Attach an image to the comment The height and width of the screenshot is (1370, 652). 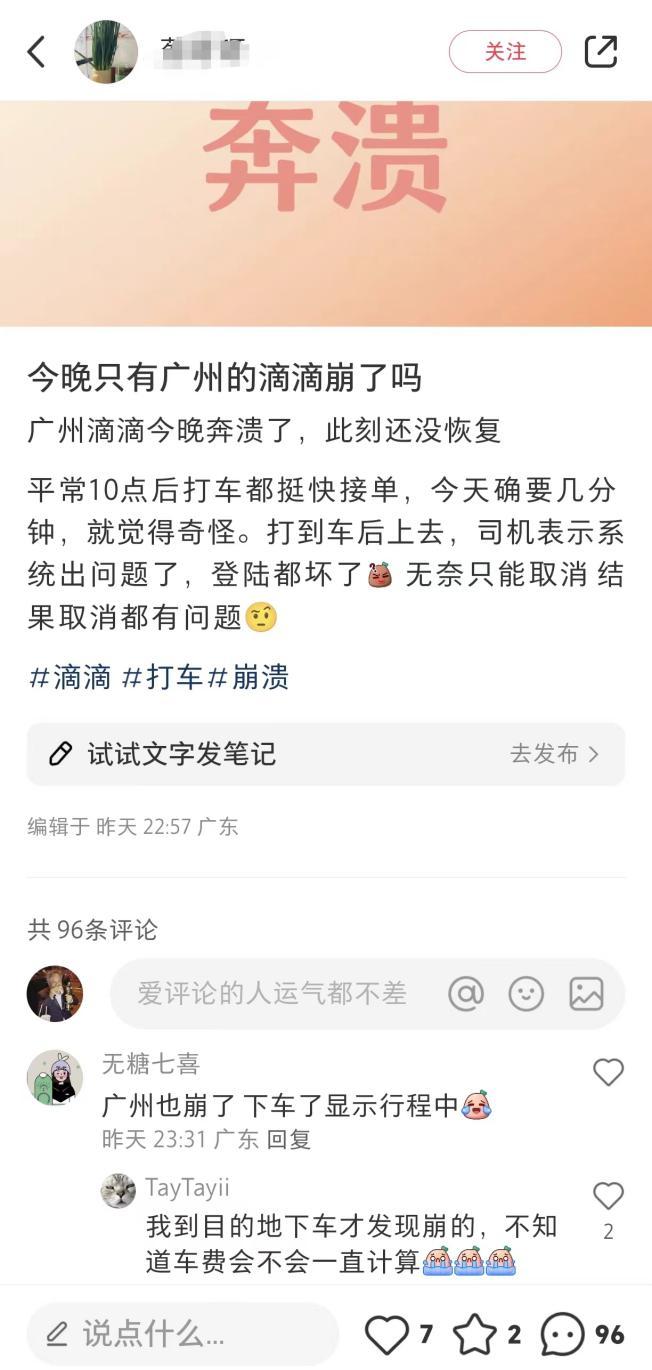point(586,993)
